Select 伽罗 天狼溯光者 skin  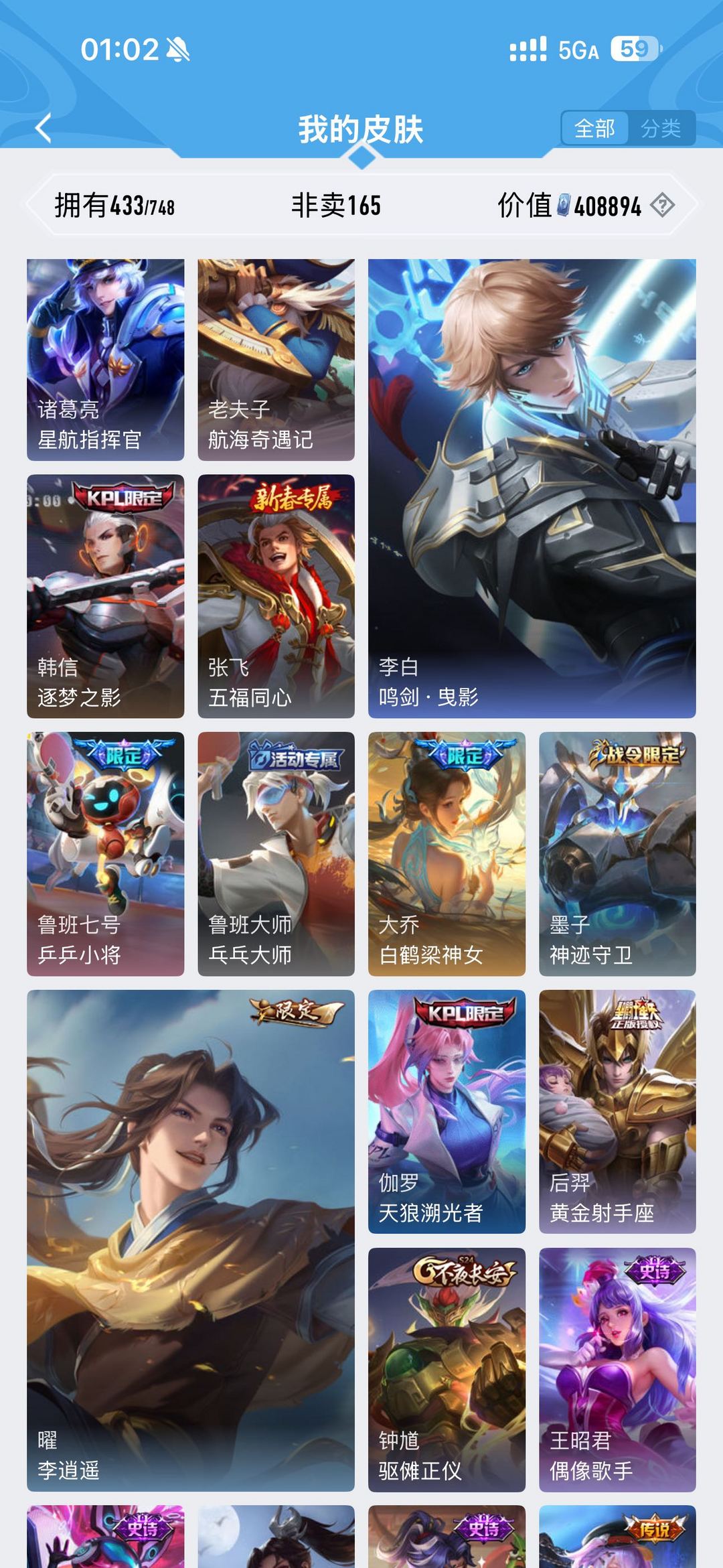[x=447, y=1111]
